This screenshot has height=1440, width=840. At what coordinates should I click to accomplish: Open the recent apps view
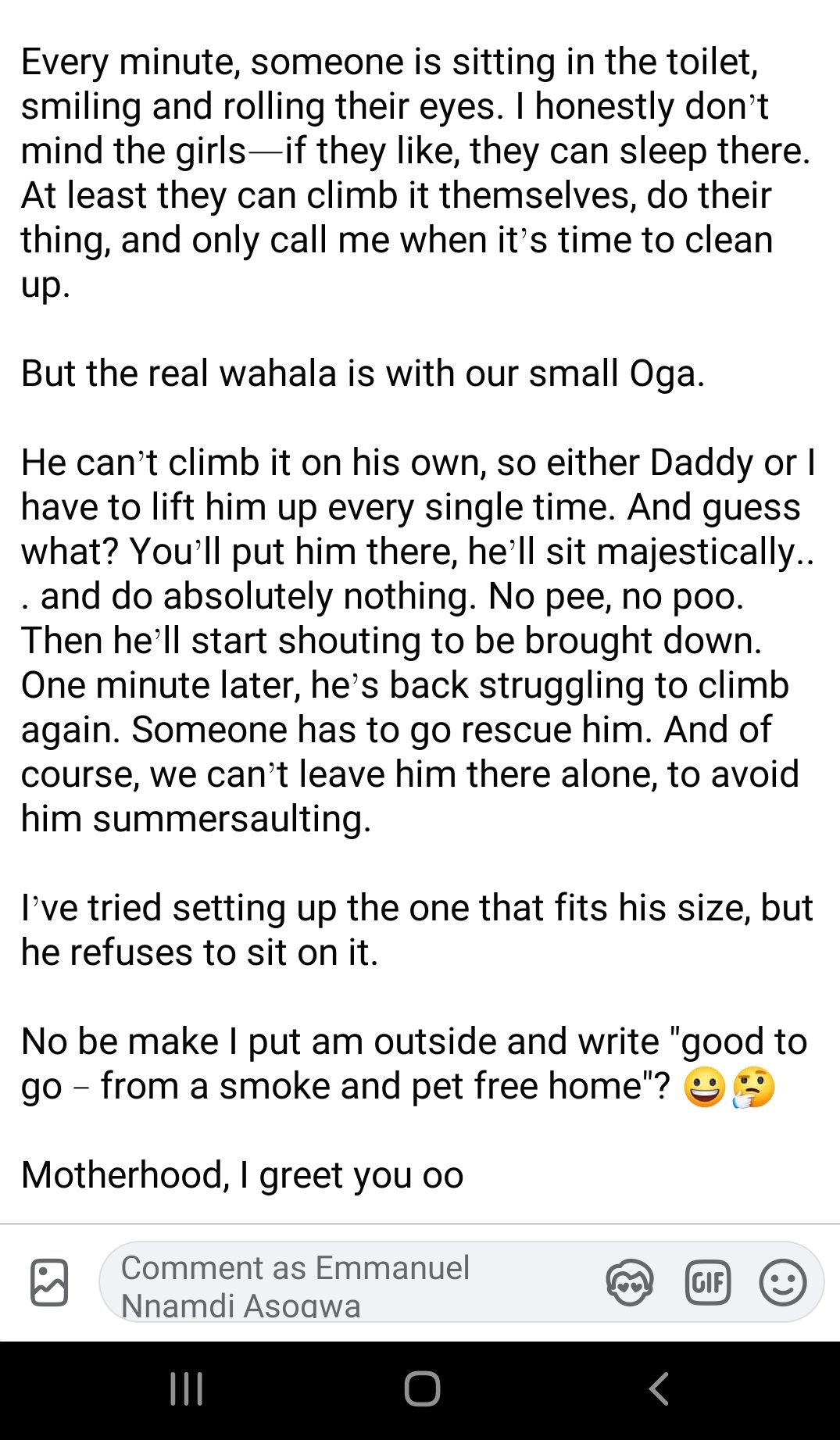(187, 1388)
